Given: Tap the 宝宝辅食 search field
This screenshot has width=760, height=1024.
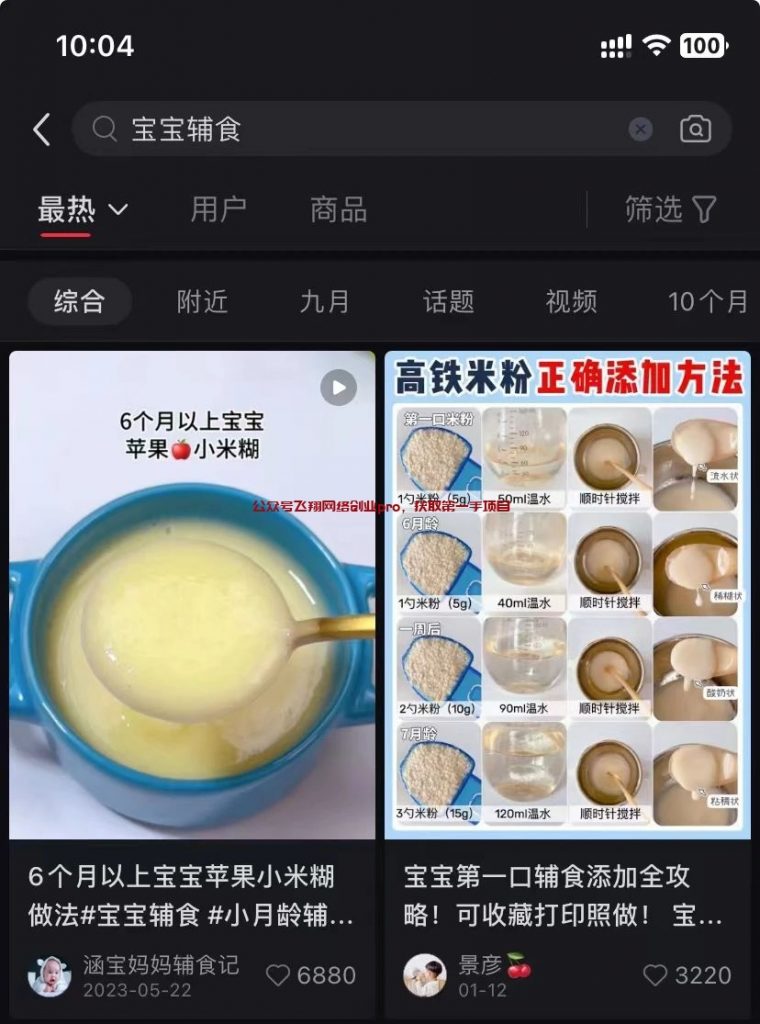Looking at the screenshot, I should [360, 129].
